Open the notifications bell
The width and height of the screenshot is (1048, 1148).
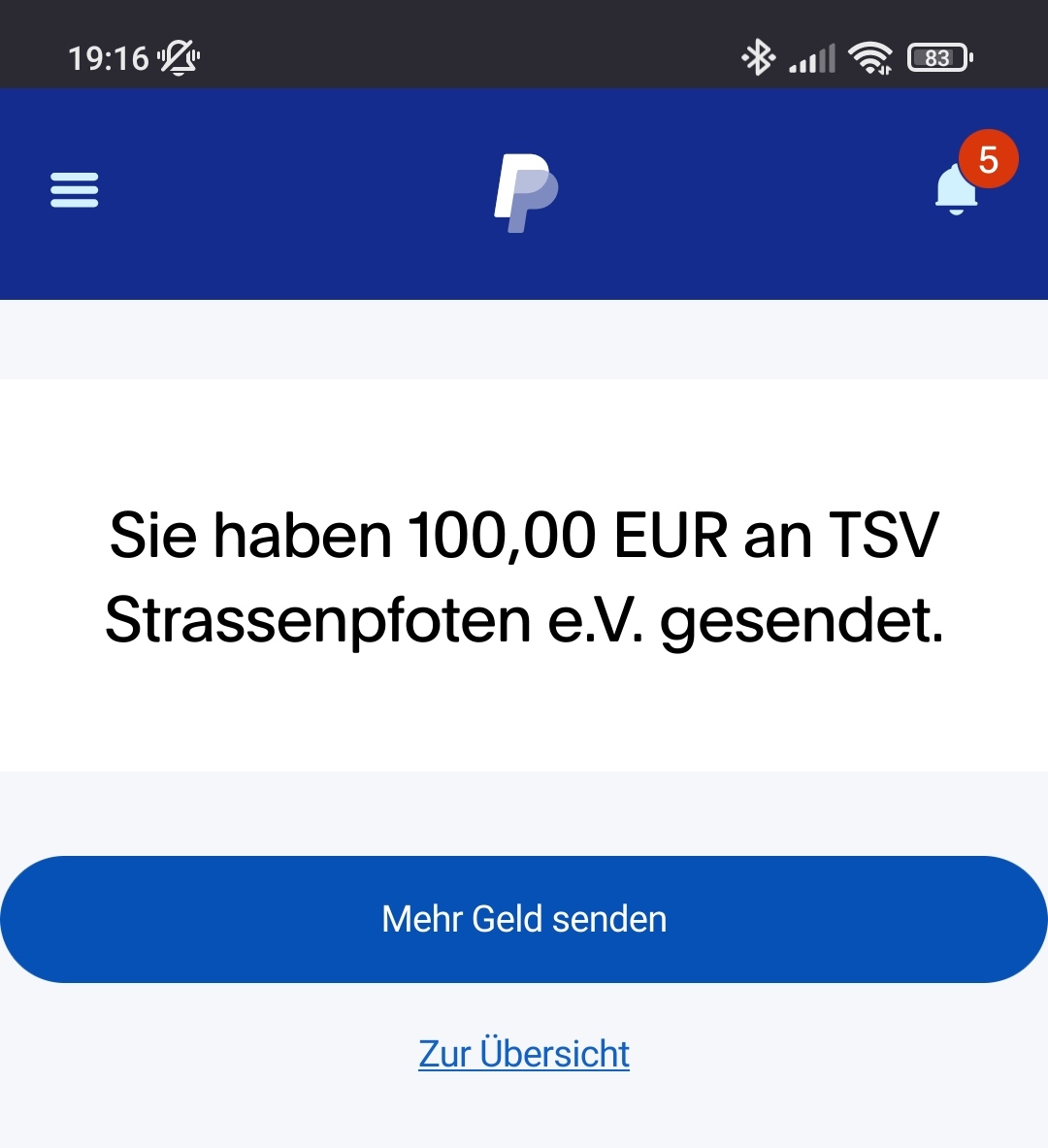point(958,188)
